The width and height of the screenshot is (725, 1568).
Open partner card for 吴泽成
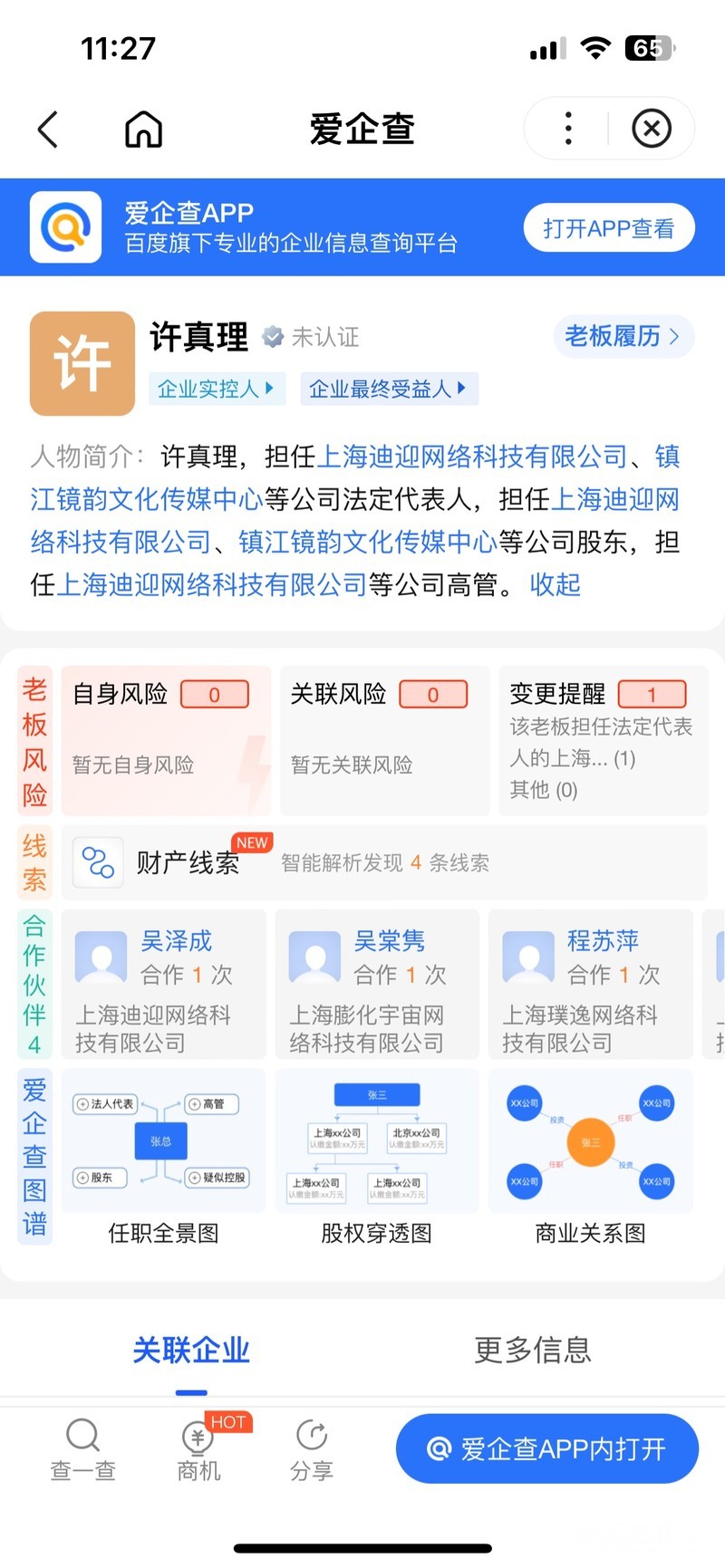(x=164, y=985)
